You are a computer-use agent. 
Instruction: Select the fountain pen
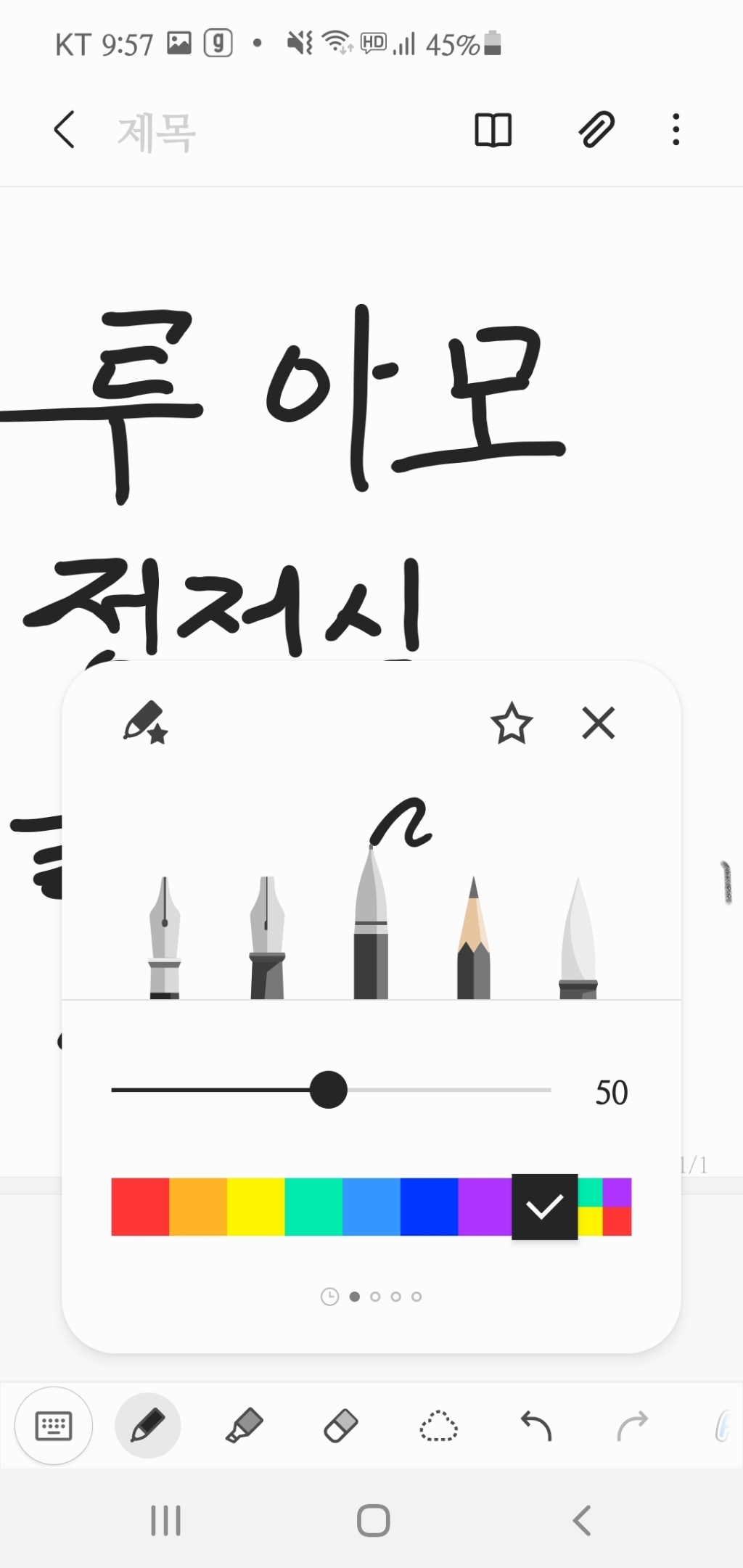(165, 937)
